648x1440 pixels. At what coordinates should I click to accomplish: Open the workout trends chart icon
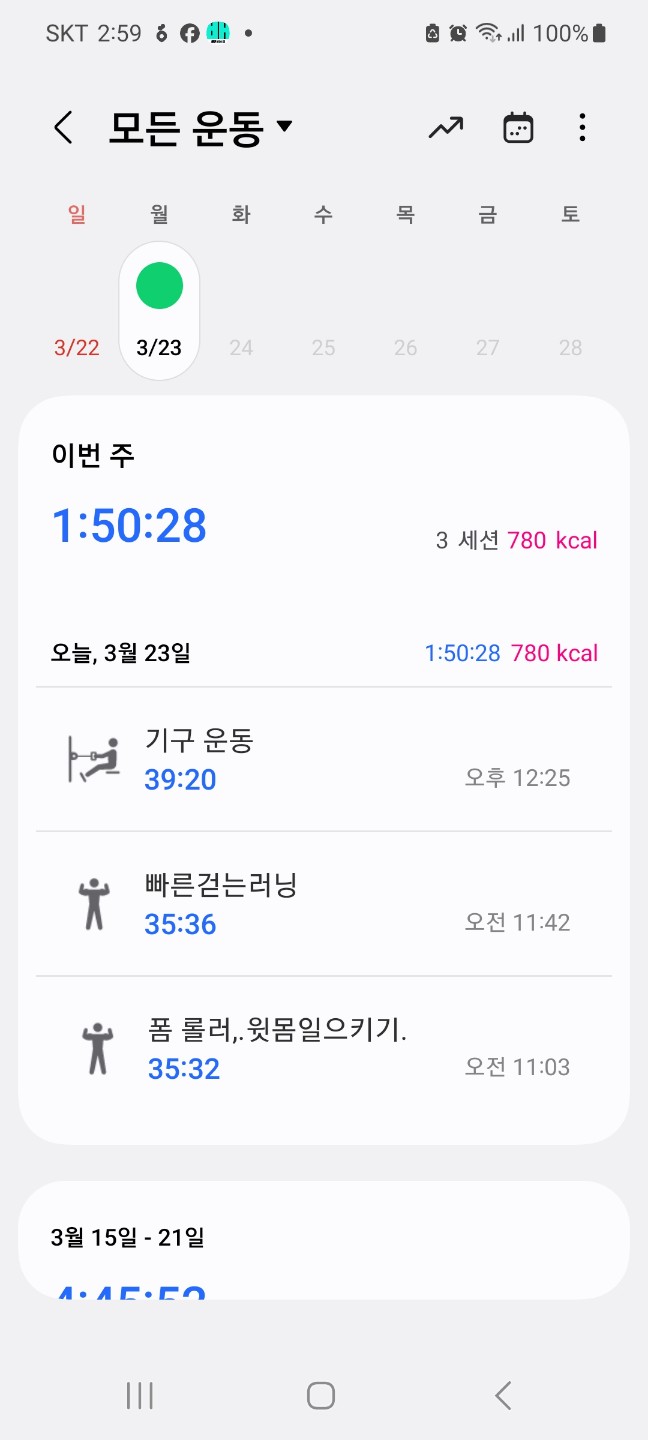click(446, 128)
